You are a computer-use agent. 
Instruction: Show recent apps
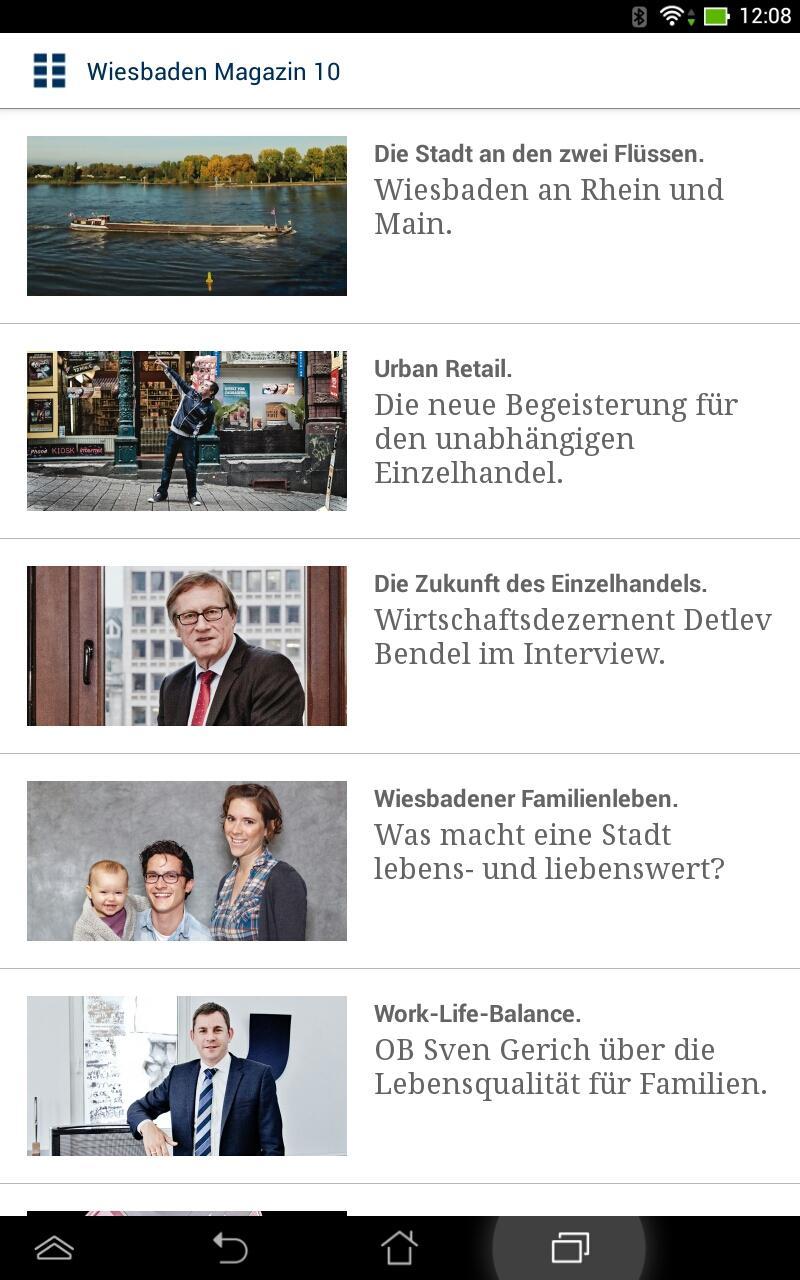tap(570, 1247)
